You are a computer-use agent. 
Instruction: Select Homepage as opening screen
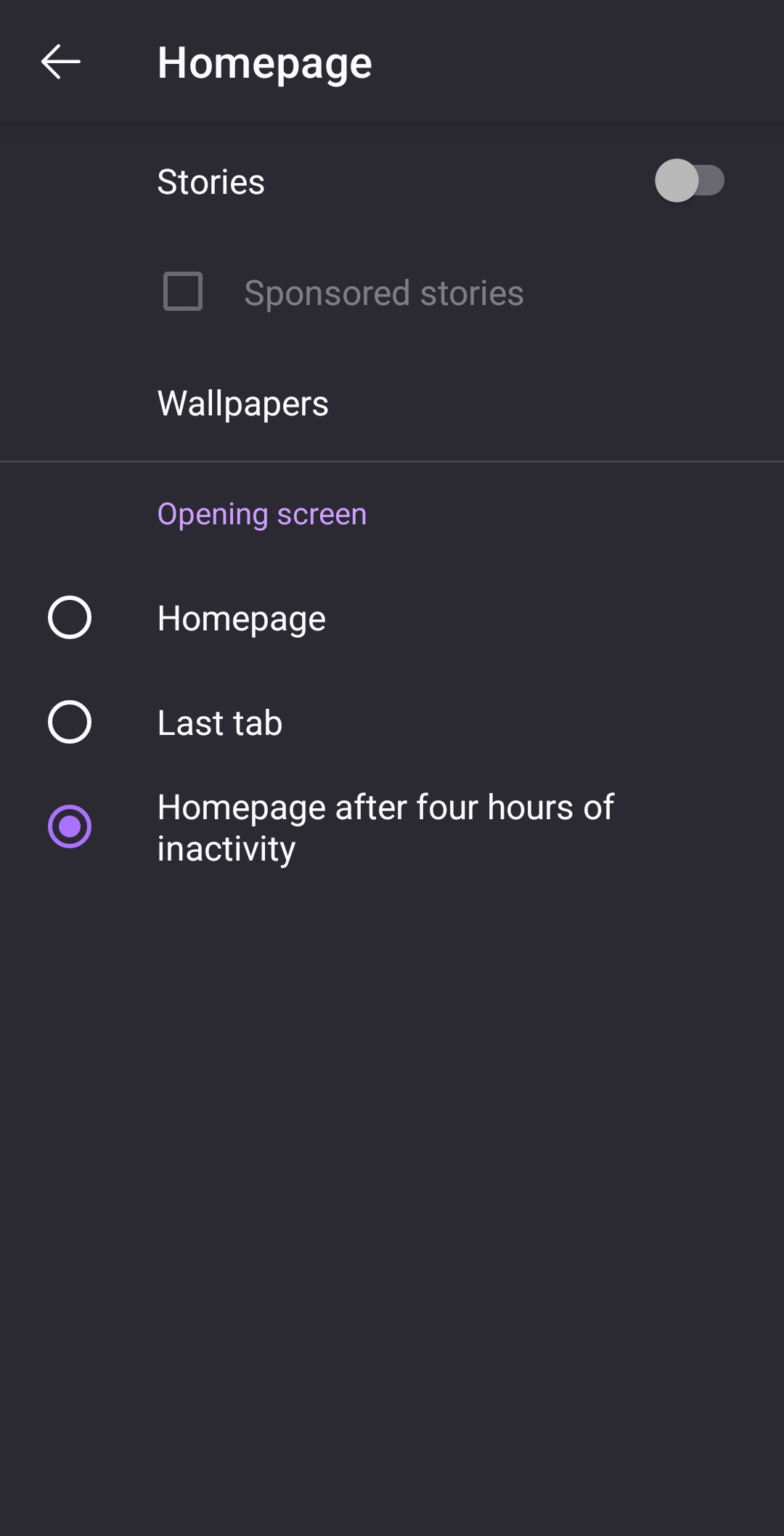[70, 618]
